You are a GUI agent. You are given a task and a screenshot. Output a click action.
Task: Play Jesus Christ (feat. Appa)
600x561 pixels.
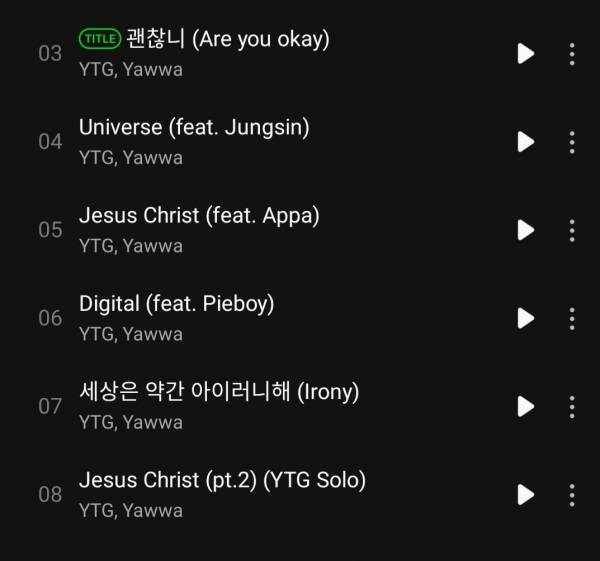(x=525, y=230)
